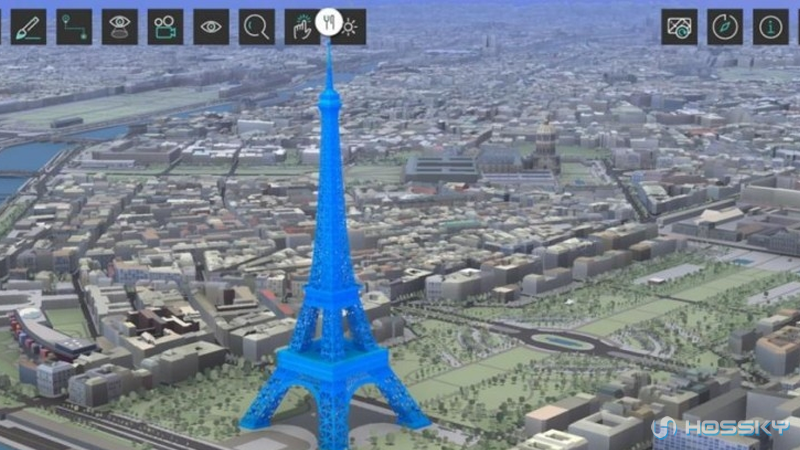The image size is (800, 450).
Task: Toggle the eye visibility tool
Action: pos(211,27)
